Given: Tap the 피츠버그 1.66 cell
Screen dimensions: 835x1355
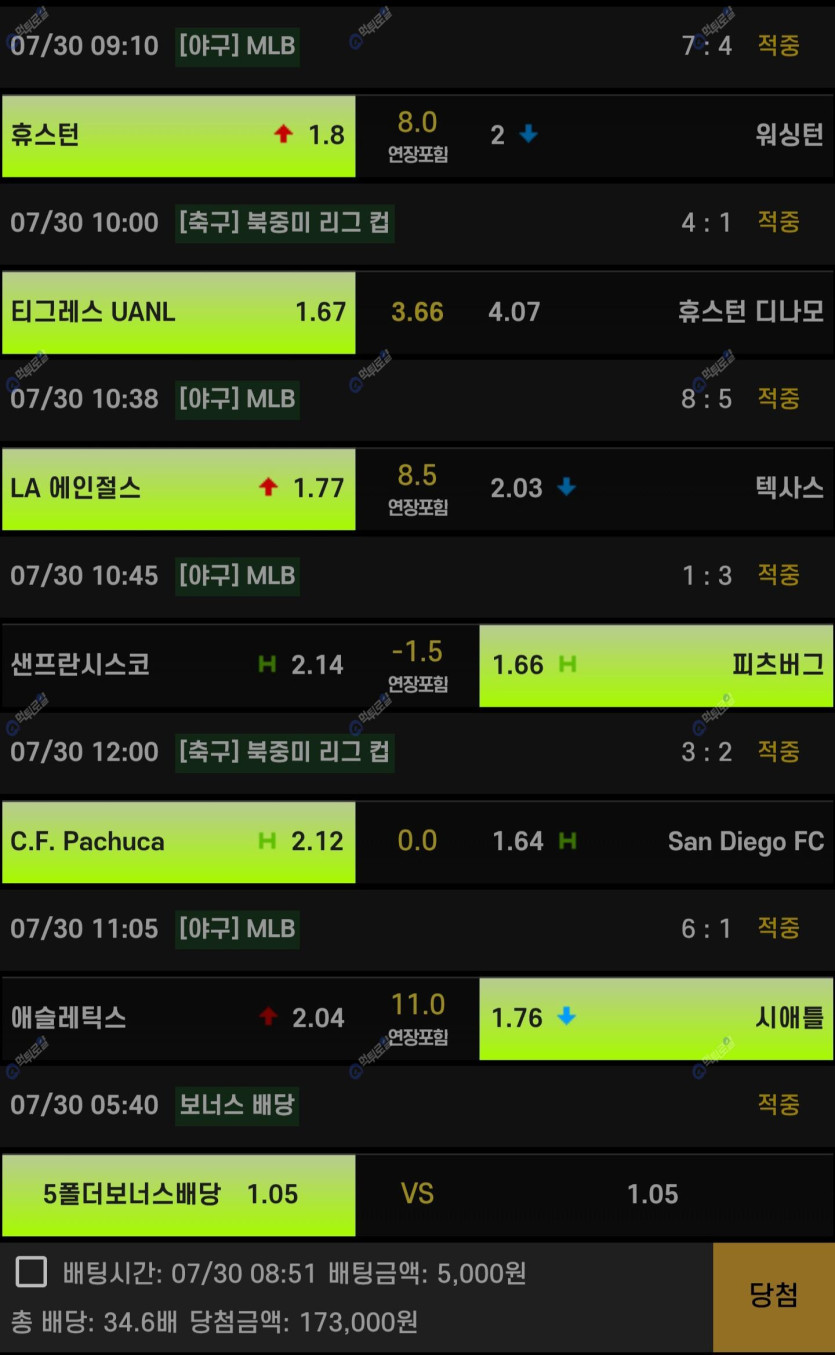Looking at the screenshot, I should click(x=656, y=666).
